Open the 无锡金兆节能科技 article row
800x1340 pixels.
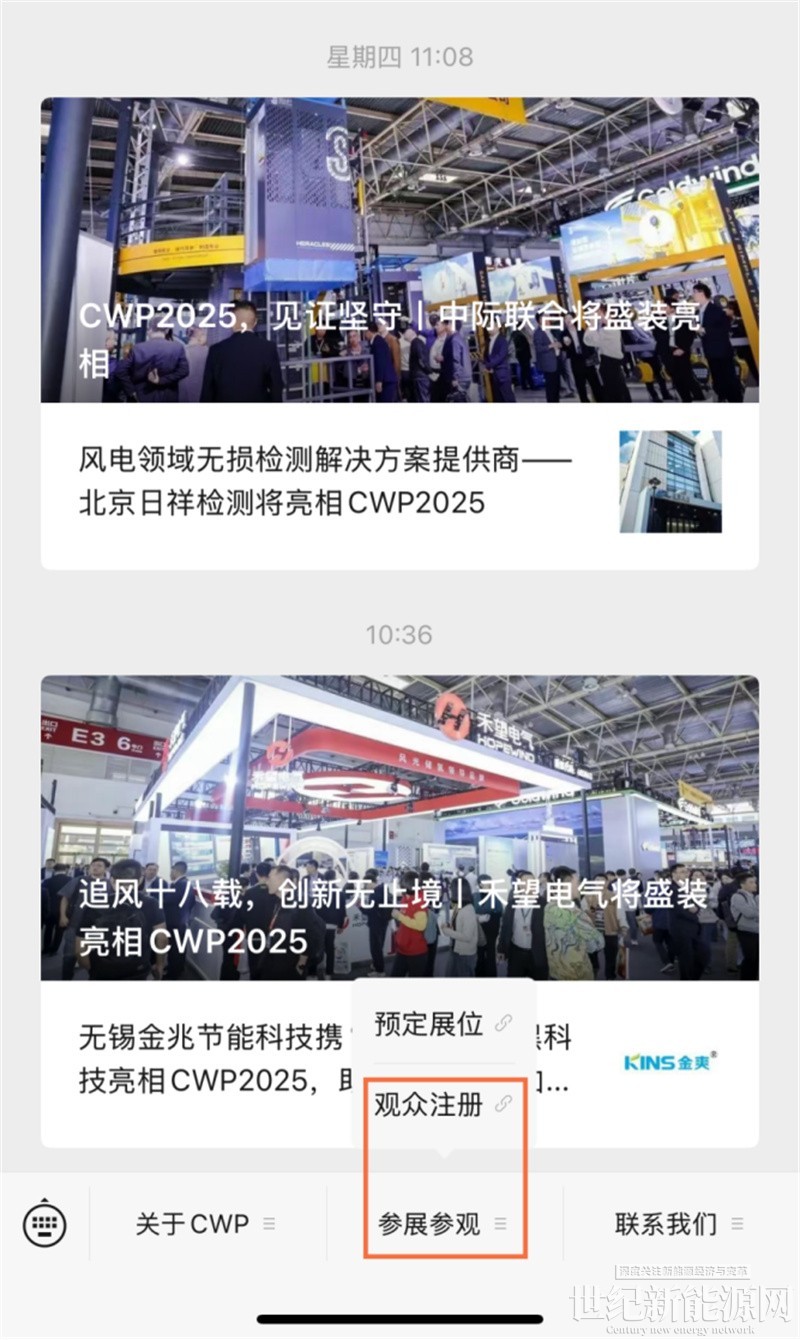point(200,1060)
